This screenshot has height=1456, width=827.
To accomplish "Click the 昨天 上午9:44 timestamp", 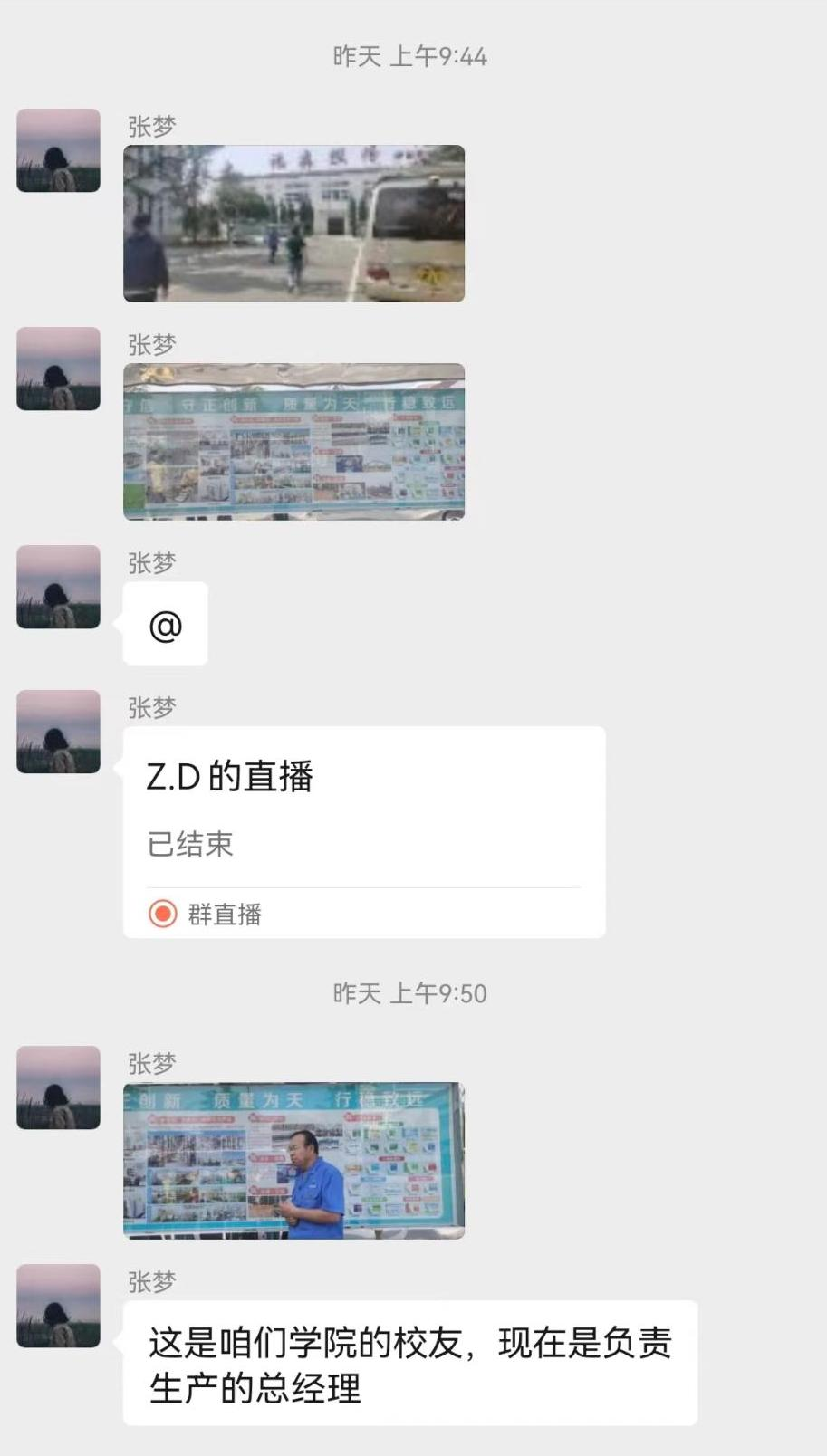I will point(409,56).
